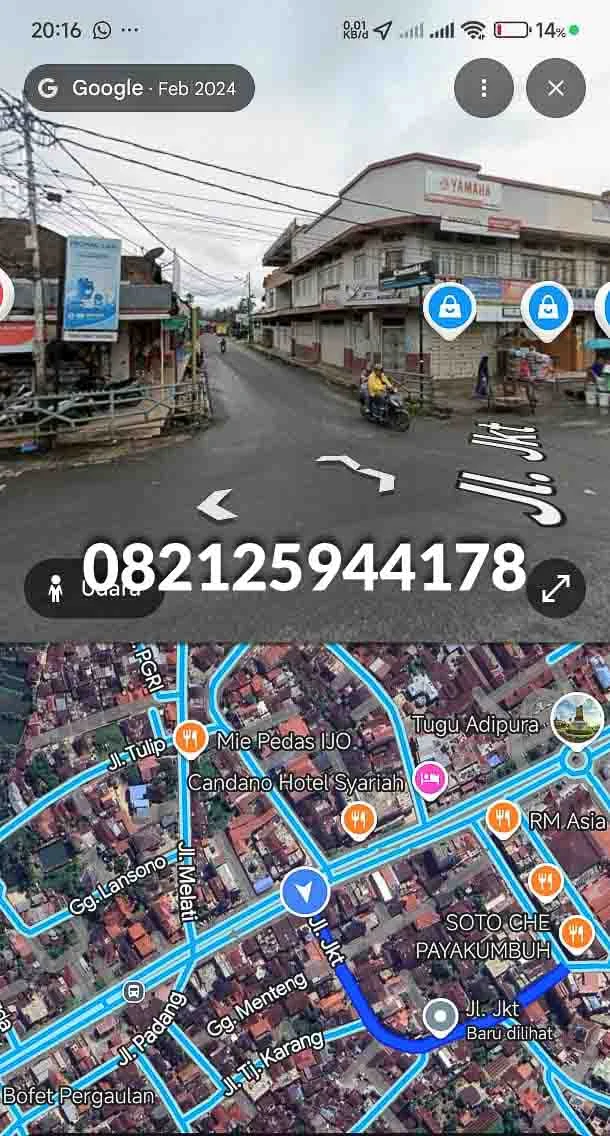Select the bus stop icon on the map

click(x=132, y=991)
